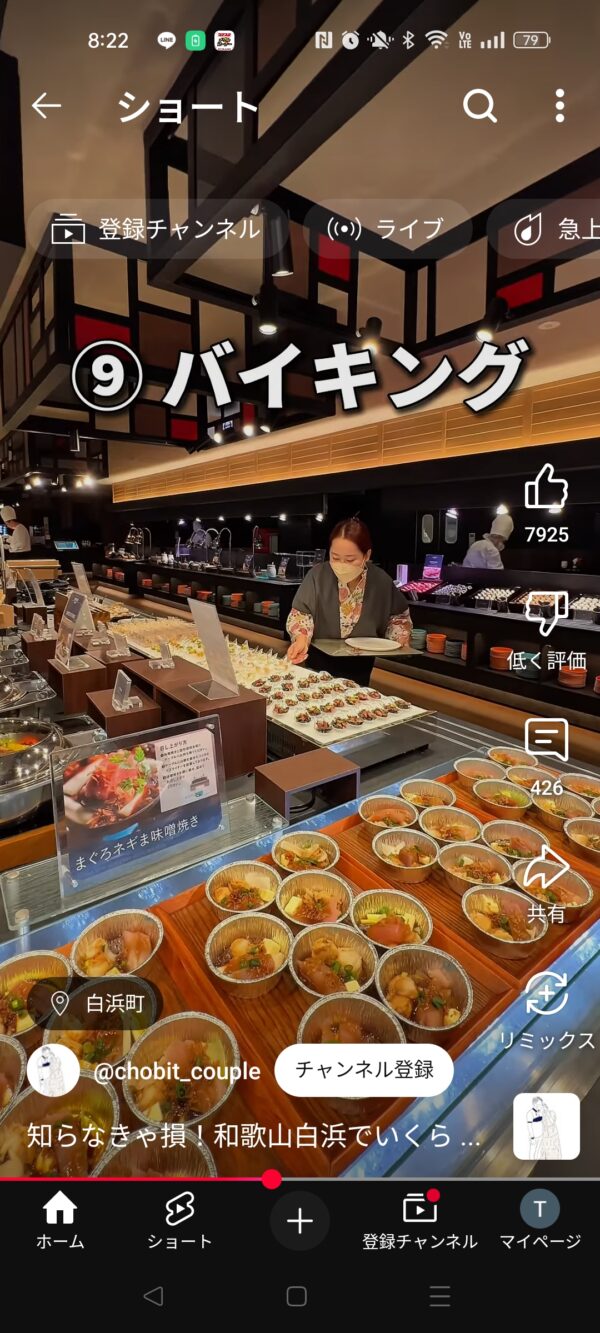600x1333 pixels.
Task: Dislike the video with 低く評価
Action: click(x=546, y=614)
